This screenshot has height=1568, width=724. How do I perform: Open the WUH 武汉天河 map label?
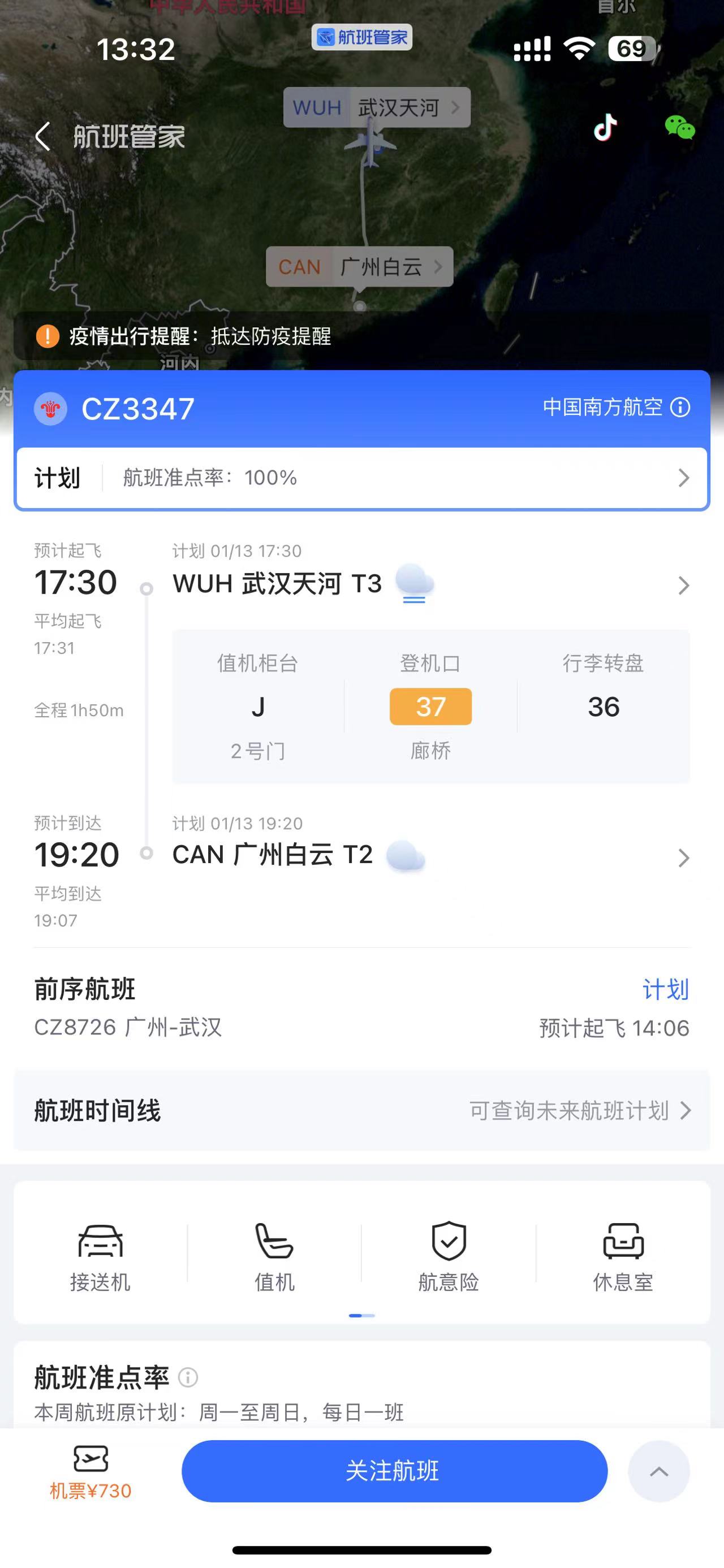click(376, 108)
